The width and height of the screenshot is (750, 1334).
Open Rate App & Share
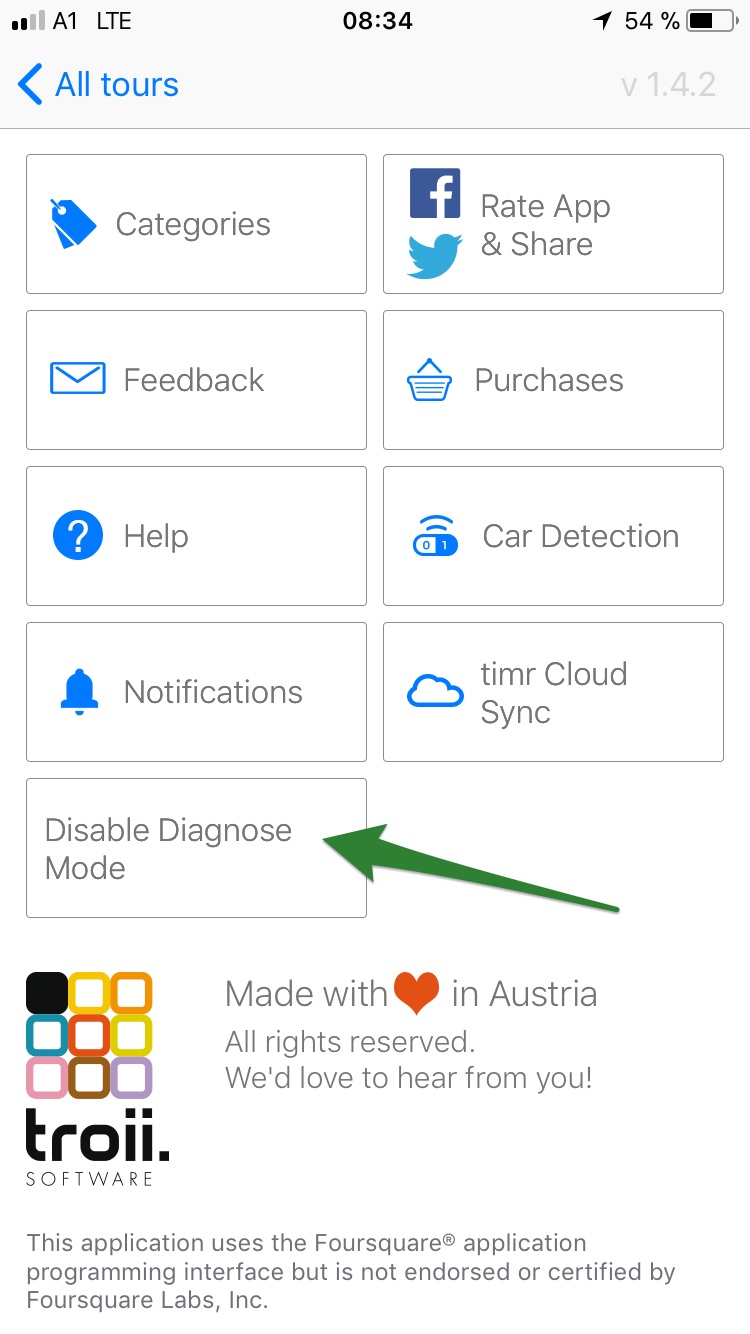point(553,224)
